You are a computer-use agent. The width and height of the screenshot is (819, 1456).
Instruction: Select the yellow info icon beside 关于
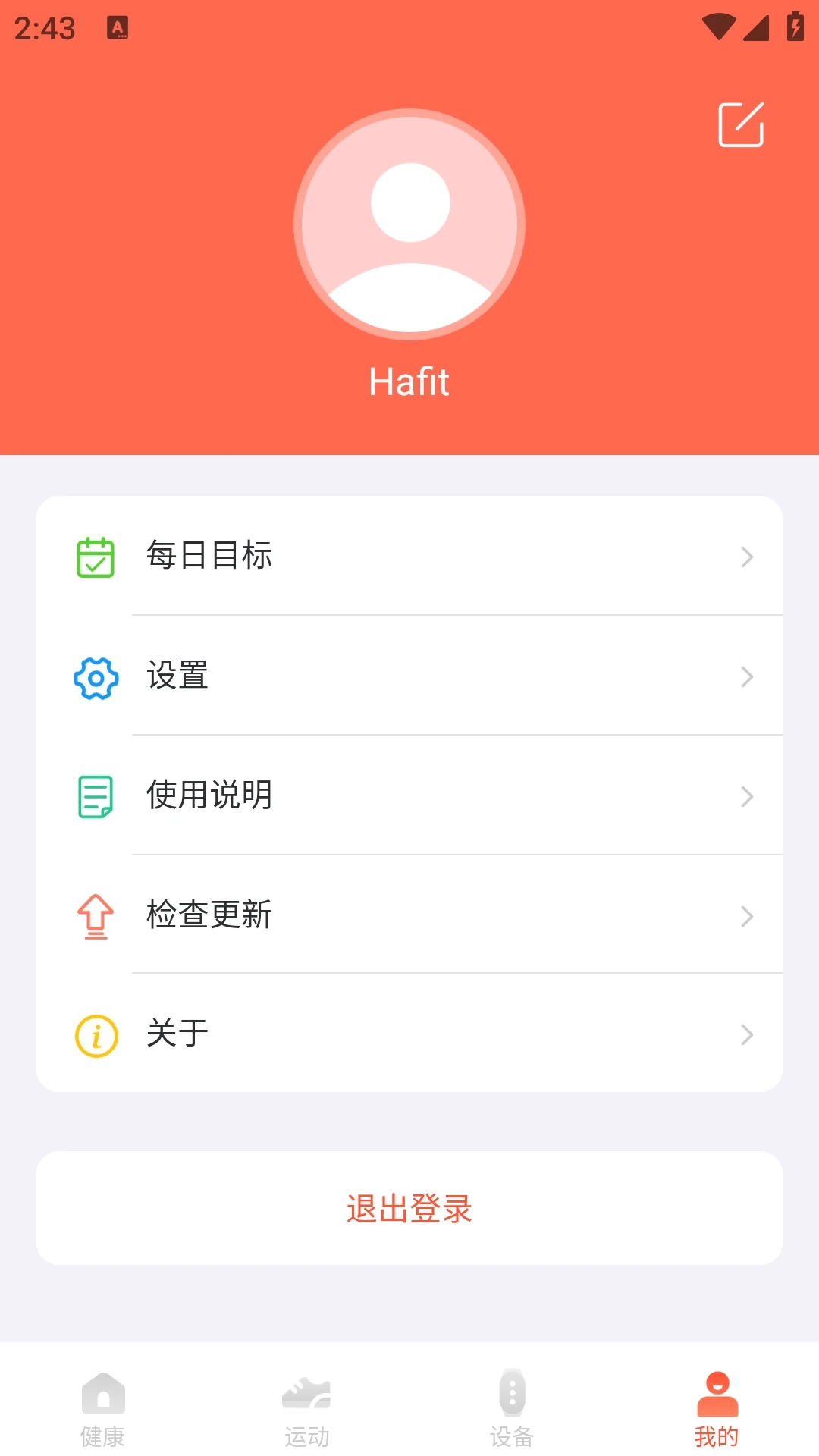[95, 1034]
